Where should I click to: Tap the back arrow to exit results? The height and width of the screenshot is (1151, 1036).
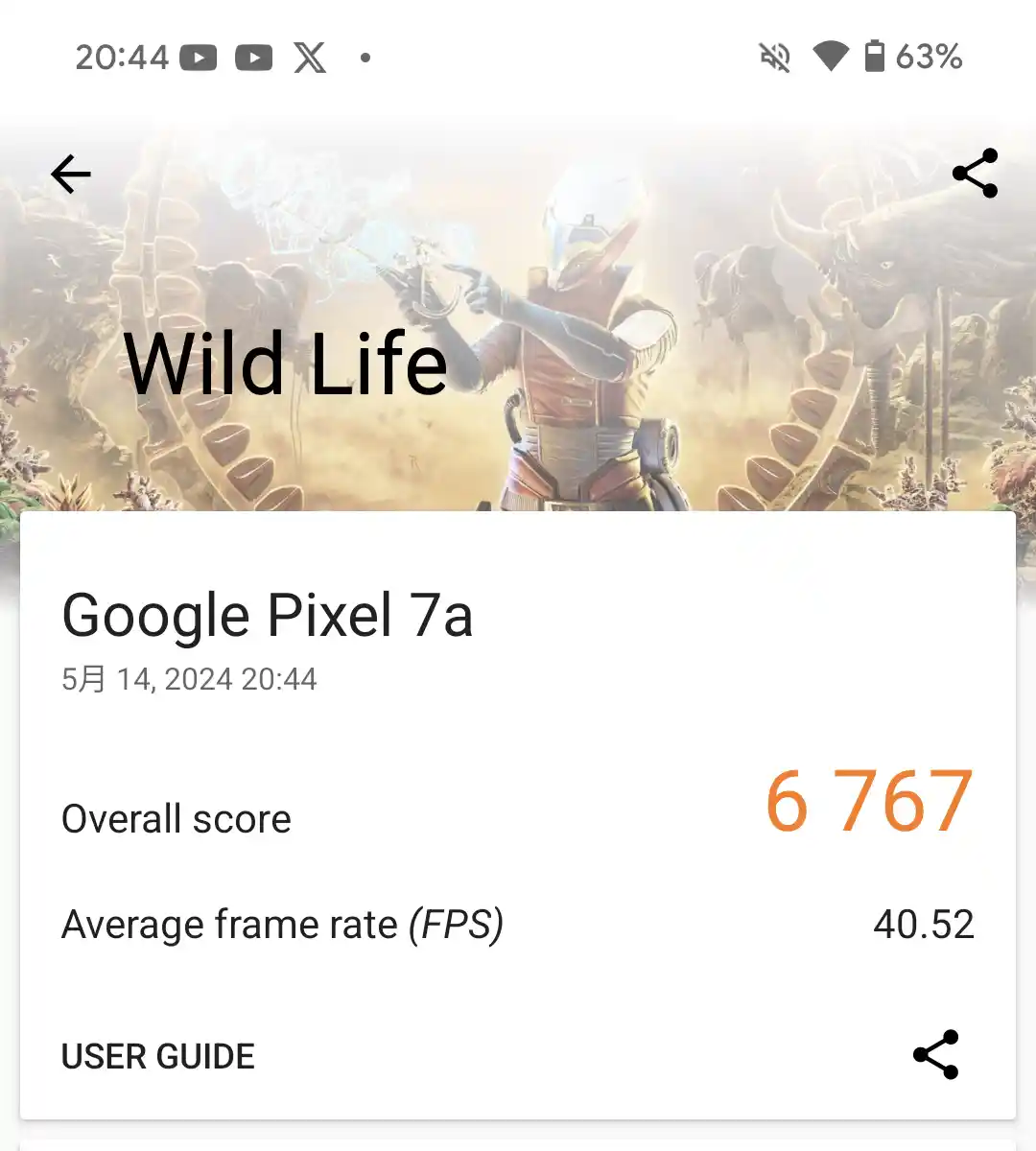(x=70, y=174)
